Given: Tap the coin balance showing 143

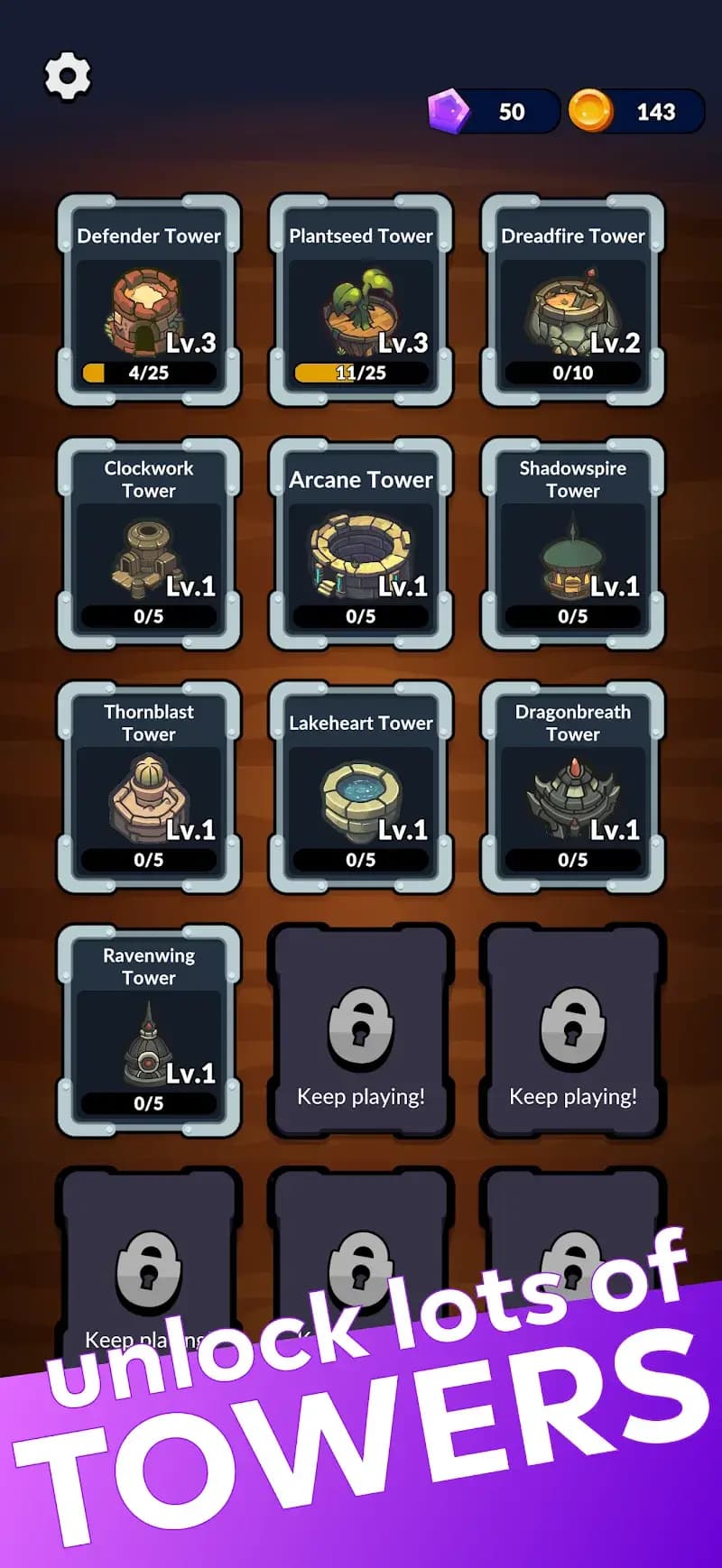Looking at the screenshot, I should (637, 112).
